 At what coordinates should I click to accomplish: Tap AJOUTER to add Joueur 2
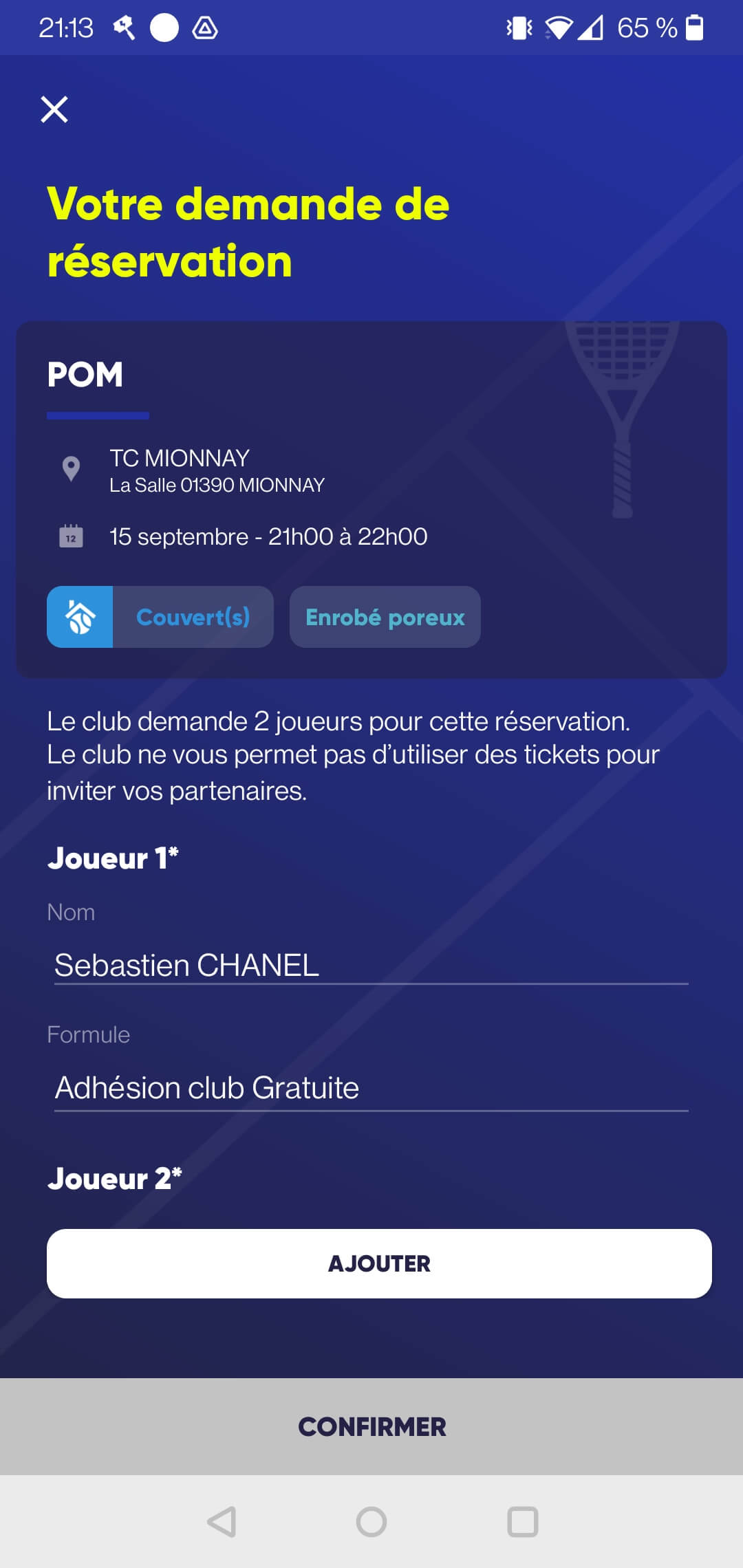379,1263
